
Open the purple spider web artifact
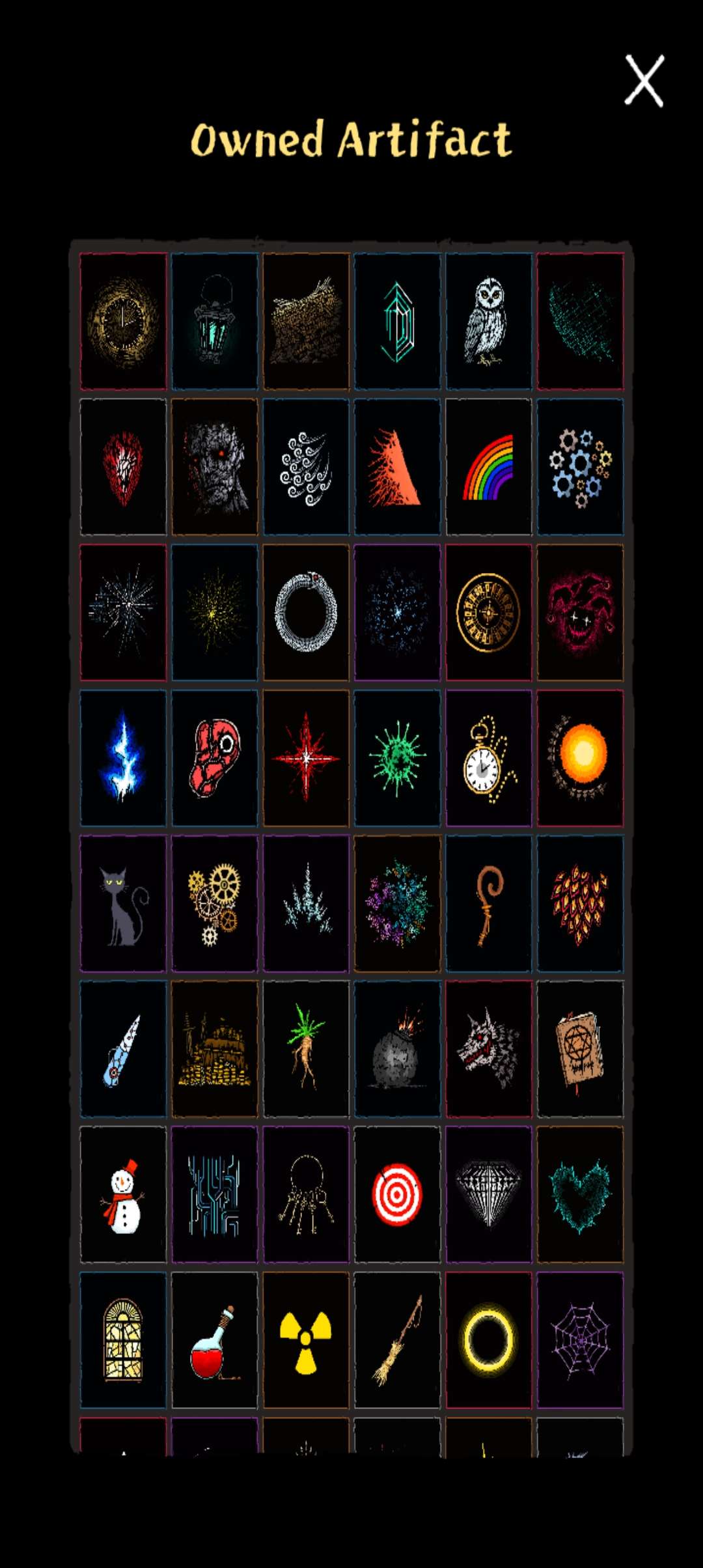pos(580,1340)
